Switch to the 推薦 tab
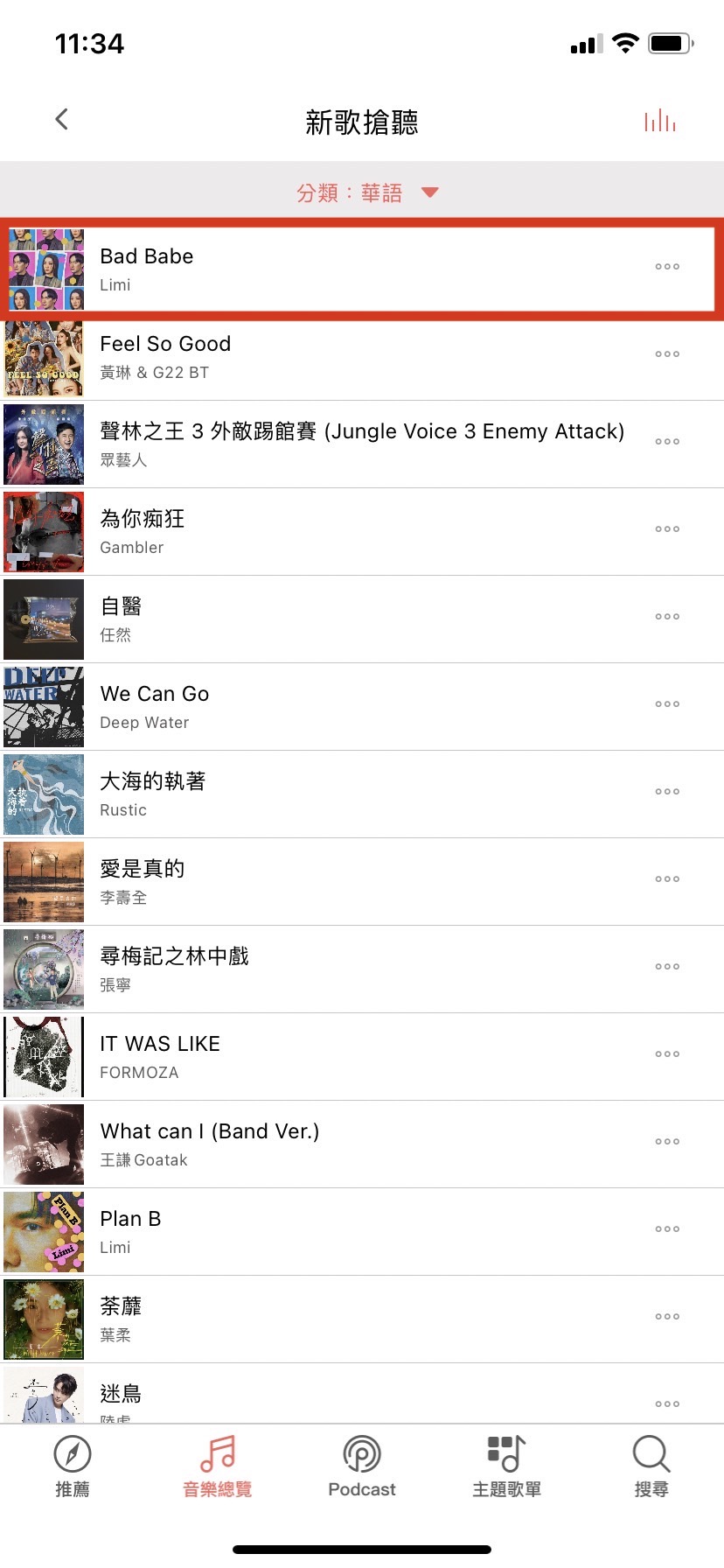 pyautogui.click(x=73, y=1466)
